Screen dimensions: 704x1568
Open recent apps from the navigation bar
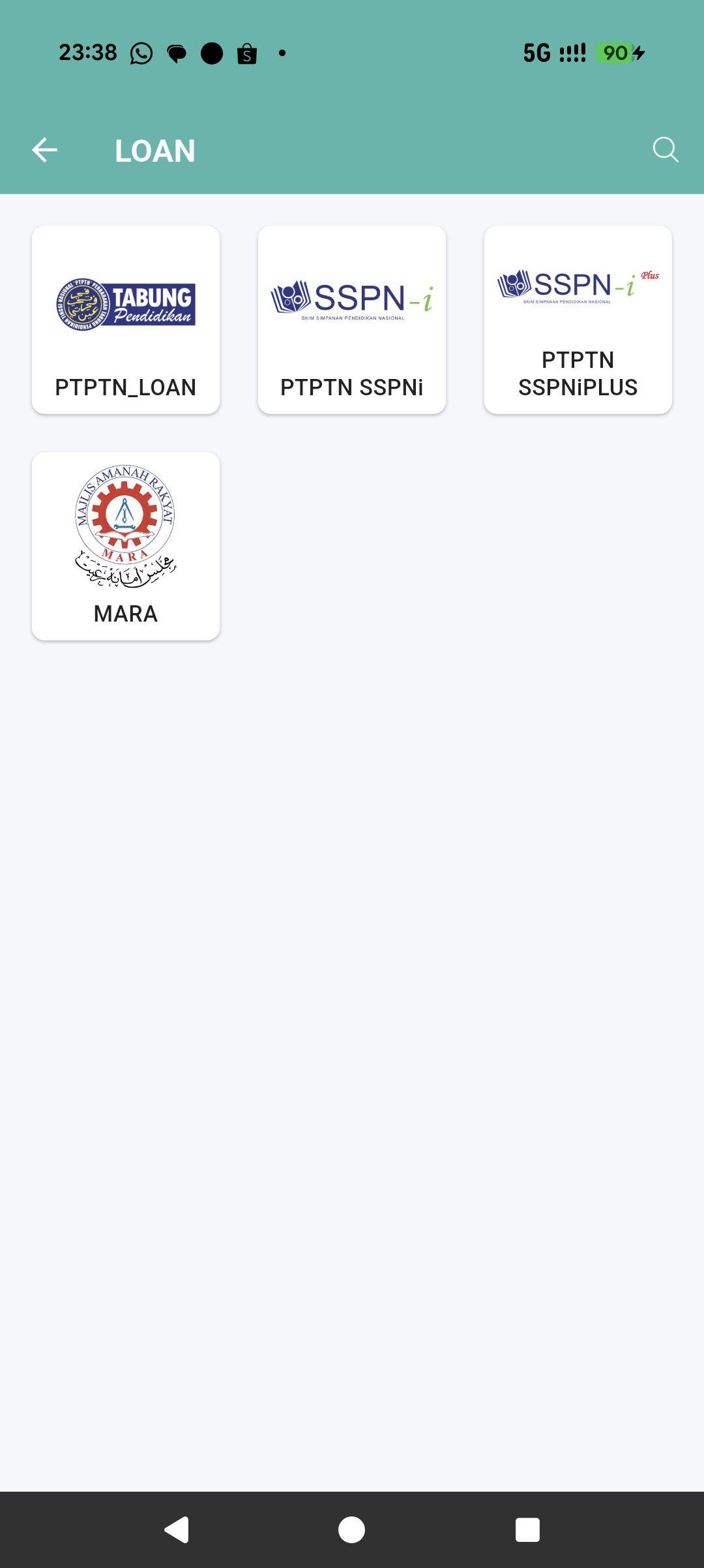click(527, 1530)
